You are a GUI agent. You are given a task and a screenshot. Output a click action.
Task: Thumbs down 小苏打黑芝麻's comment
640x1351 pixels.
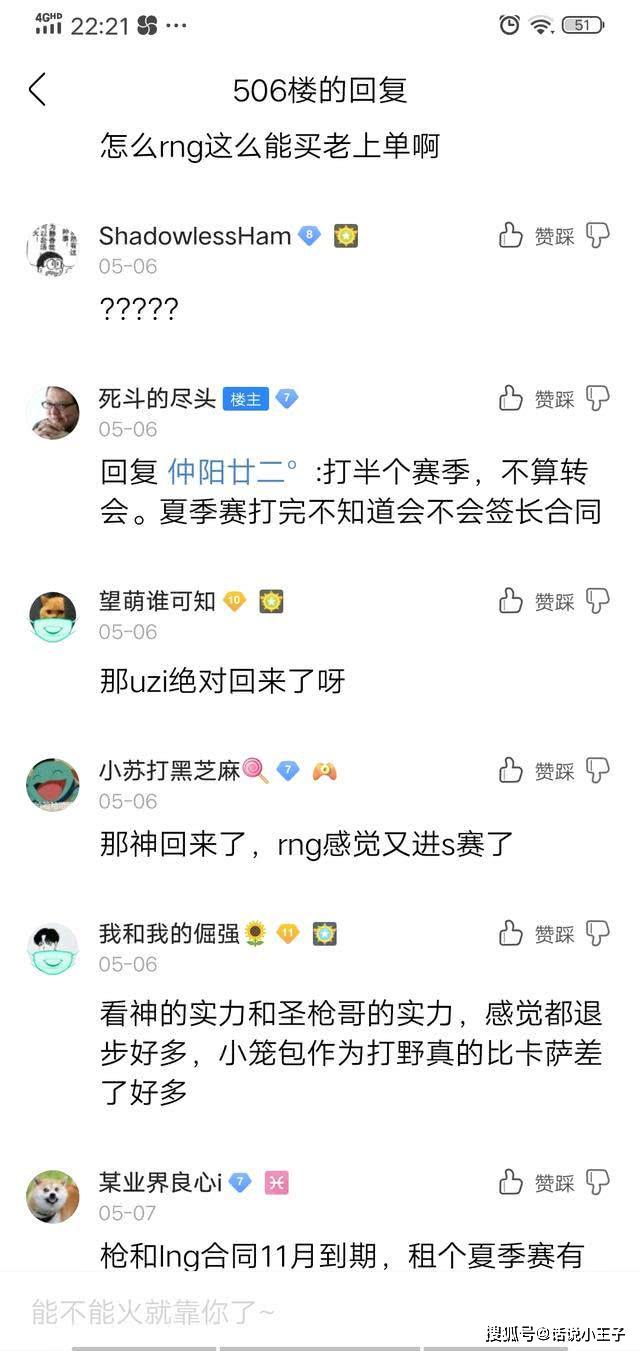tap(598, 770)
